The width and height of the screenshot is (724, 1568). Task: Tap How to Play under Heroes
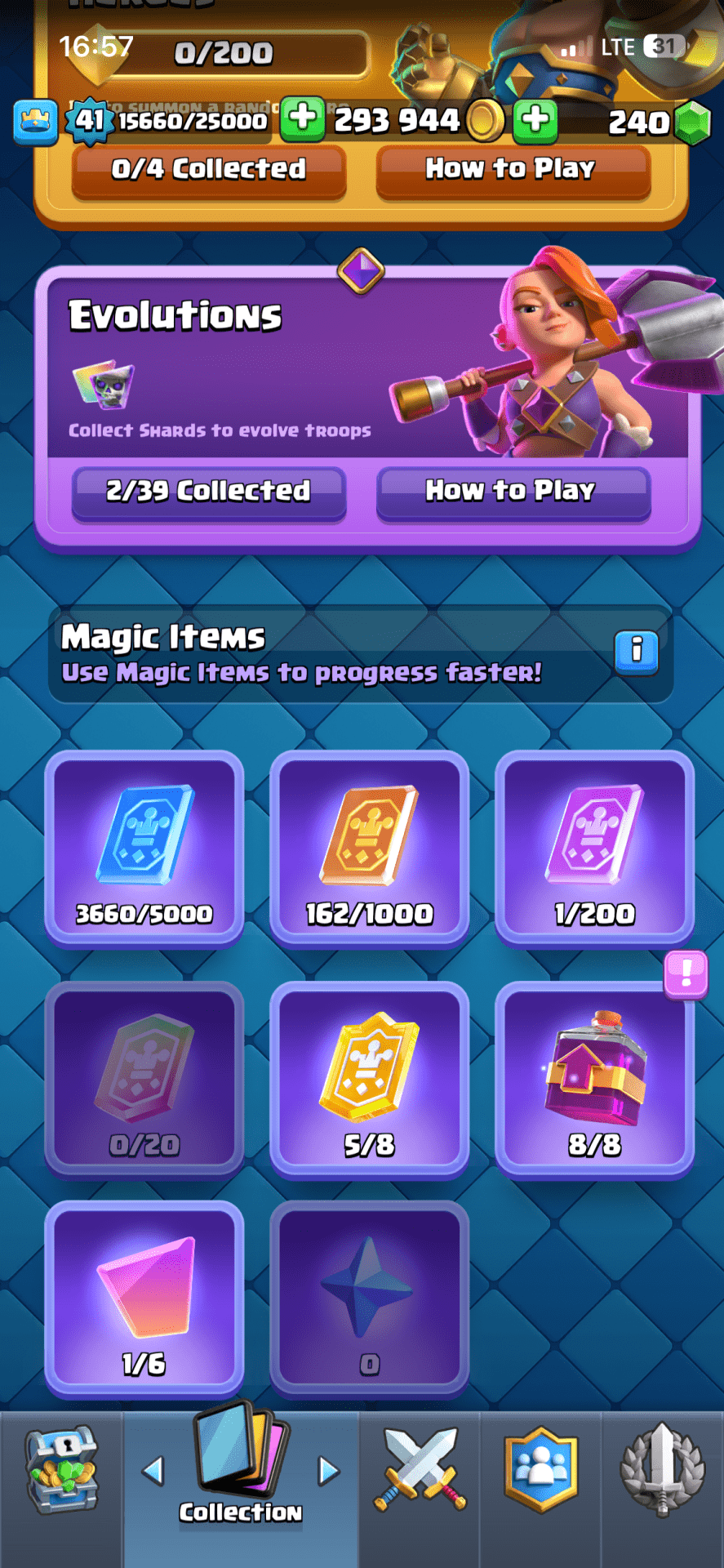pos(512,170)
